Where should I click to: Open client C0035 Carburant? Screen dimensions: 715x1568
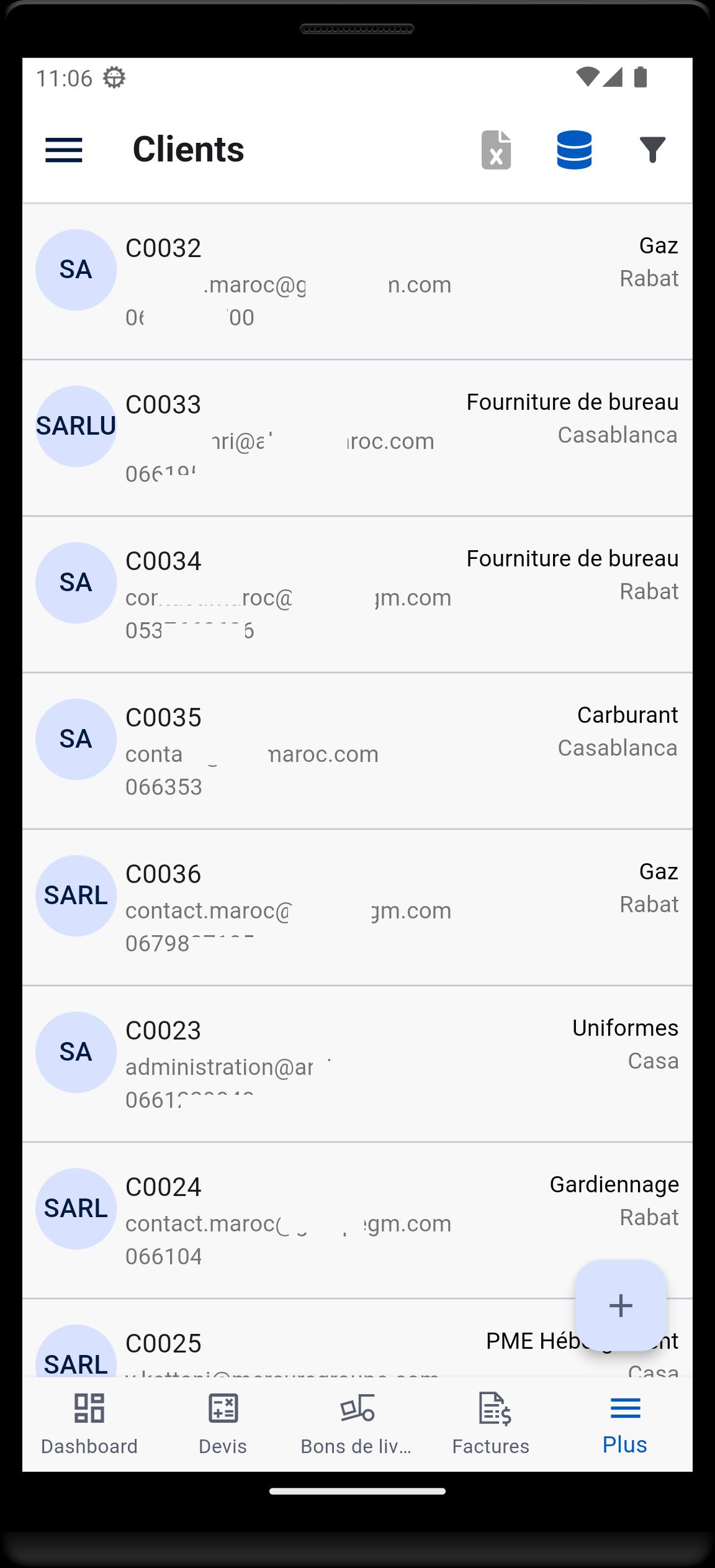(x=357, y=751)
